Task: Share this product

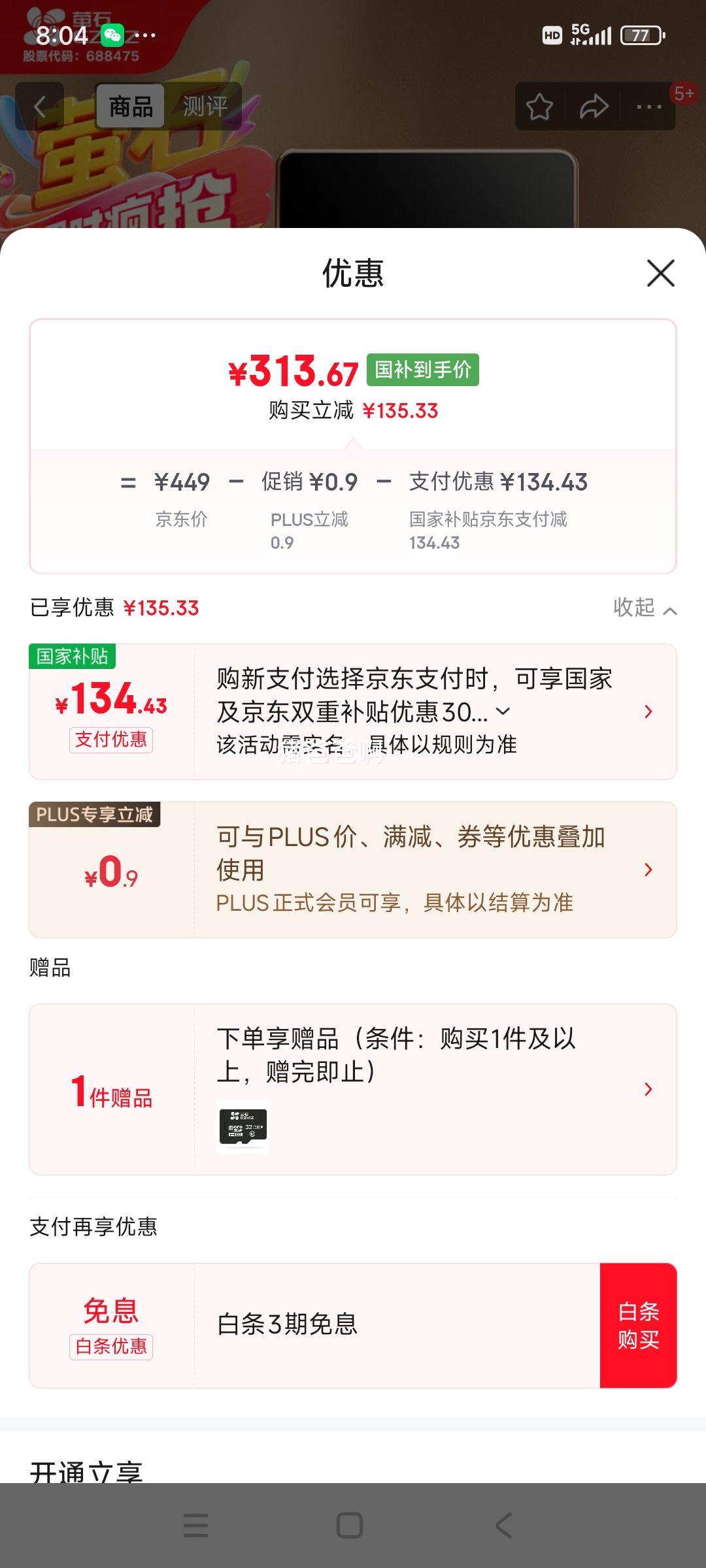Action: point(594,106)
